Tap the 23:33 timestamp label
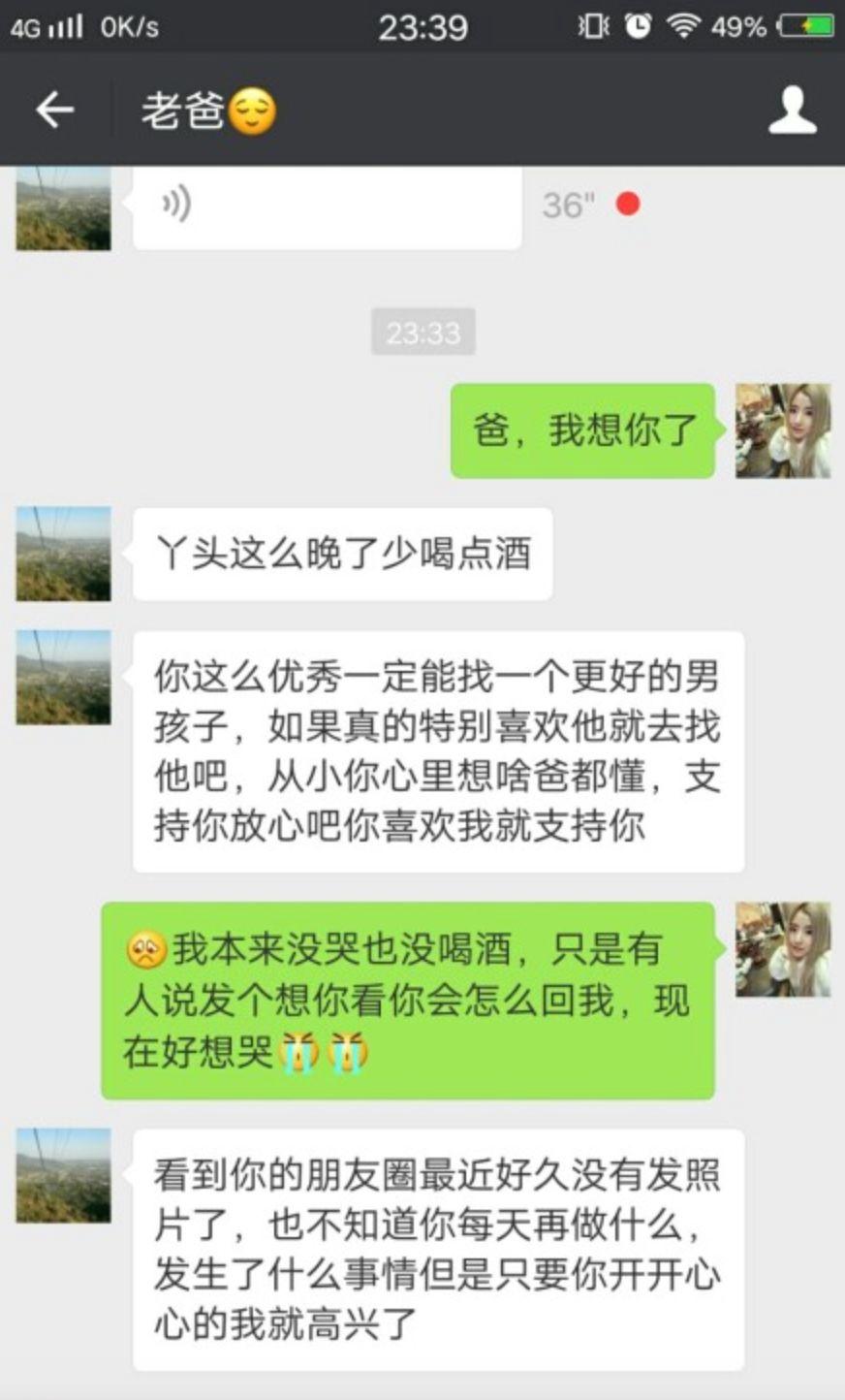The height and width of the screenshot is (1400, 845). [x=422, y=331]
